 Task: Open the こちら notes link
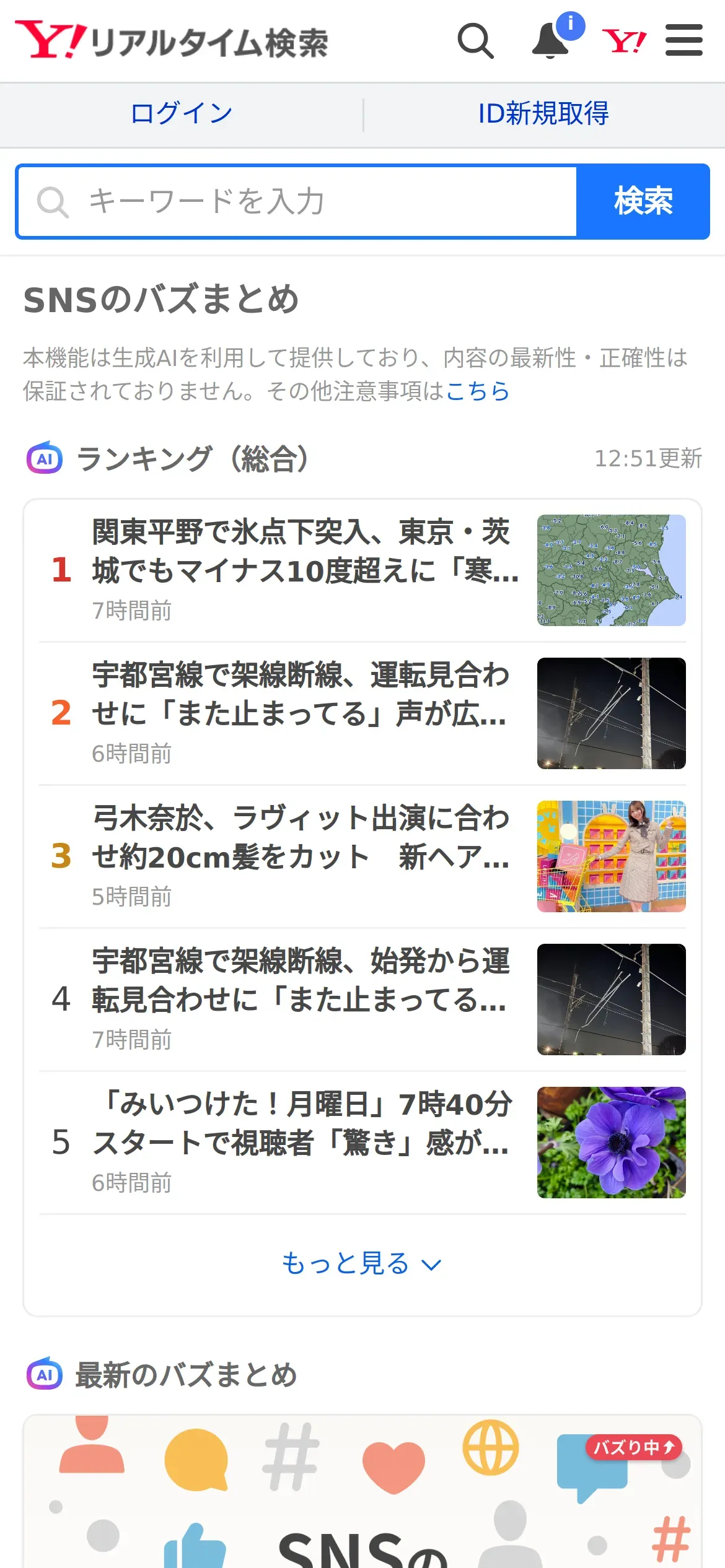pos(478,391)
